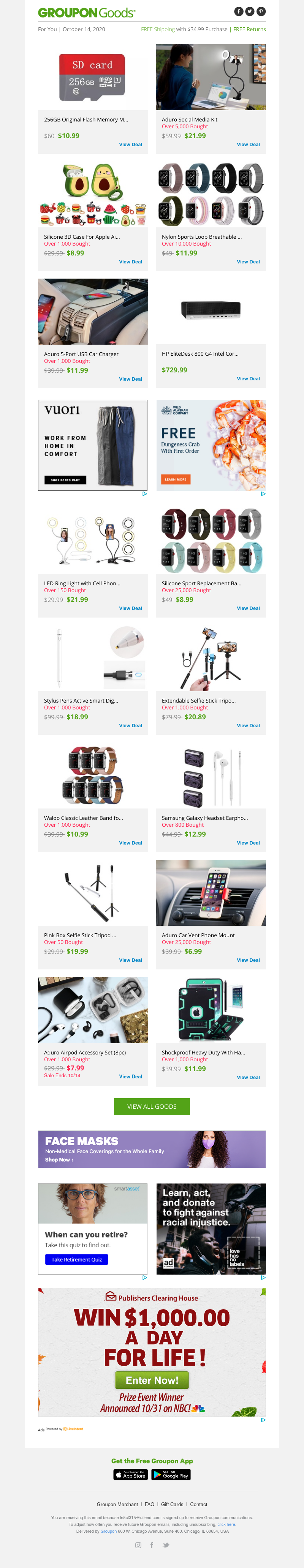Open Groupon's Twitter icon in header
Viewport: 304px width, 1568px height.
(250, 11)
